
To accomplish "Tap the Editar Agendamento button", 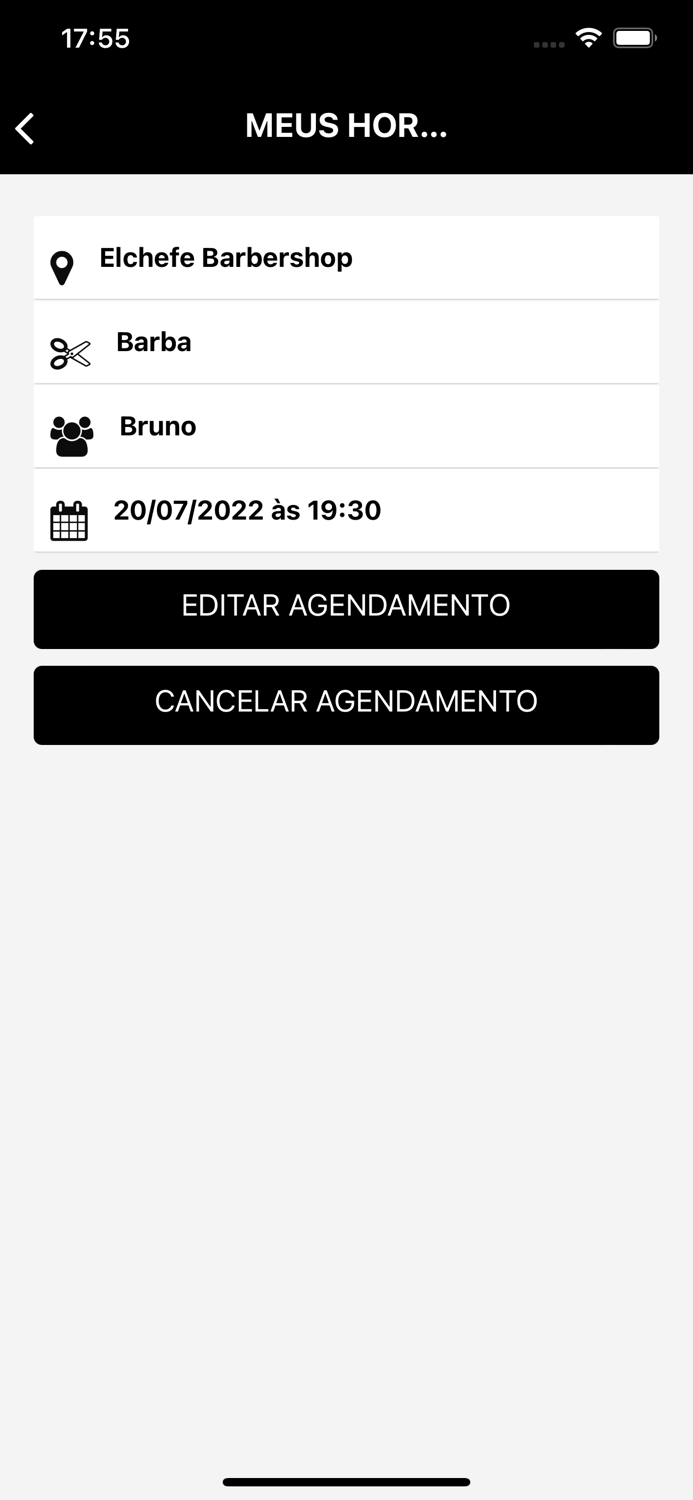I will [346, 609].
